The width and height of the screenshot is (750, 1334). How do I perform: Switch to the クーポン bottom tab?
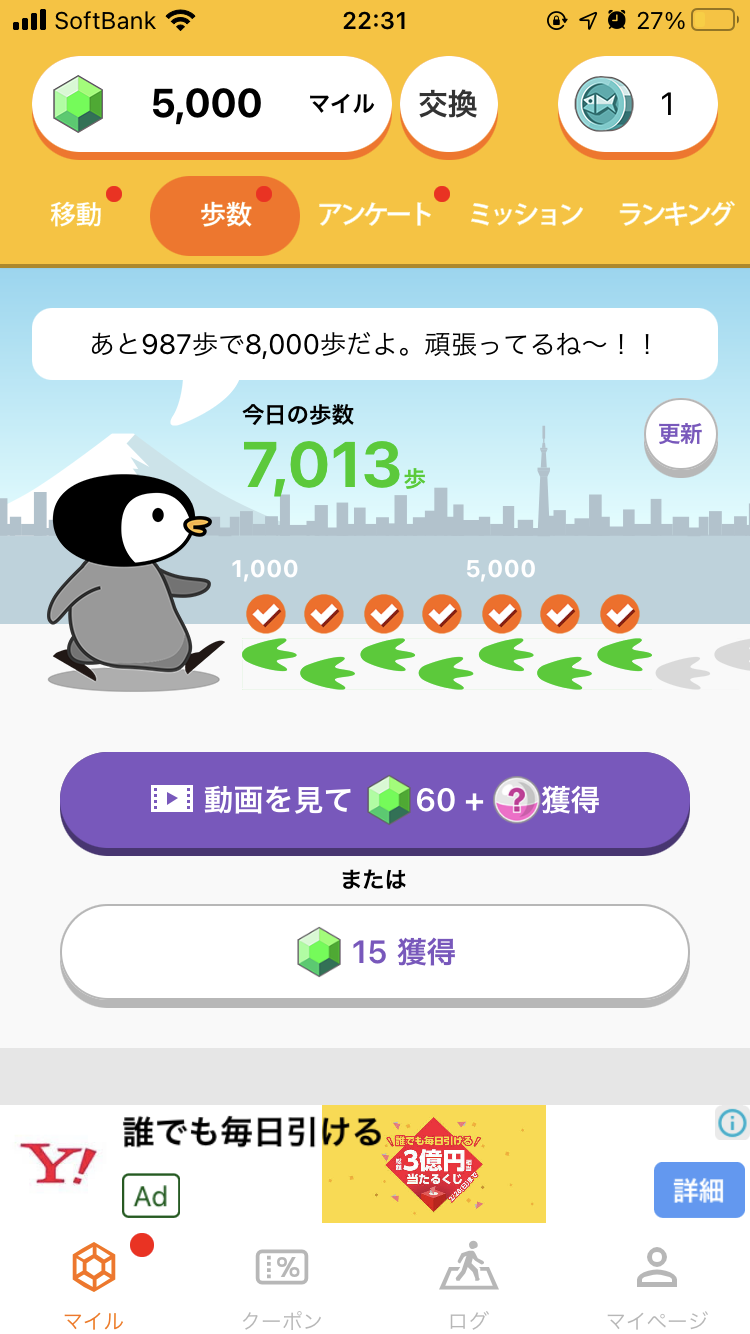(282, 1285)
